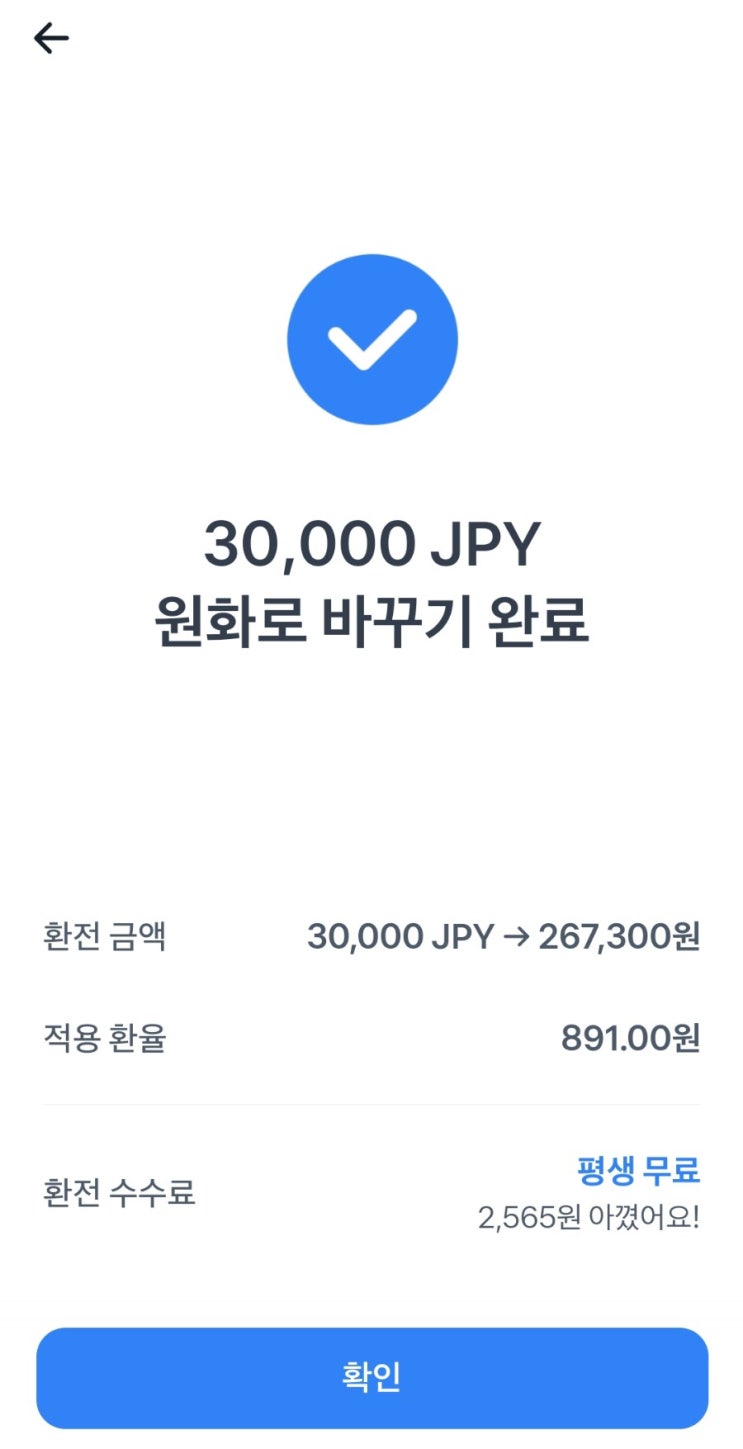Tap the 확인 confirm button
The width and height of the screenshot is (743, 1449).
point(372,1377)
